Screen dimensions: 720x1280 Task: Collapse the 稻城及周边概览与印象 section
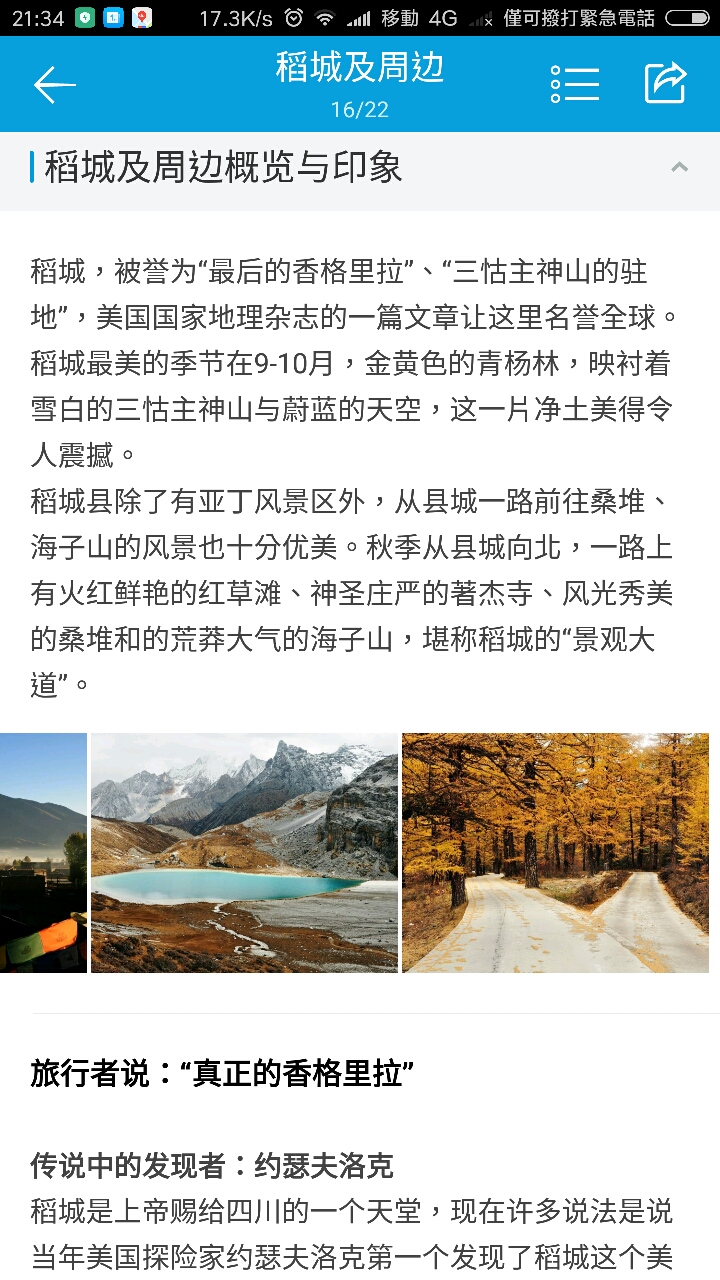point(679,168)
